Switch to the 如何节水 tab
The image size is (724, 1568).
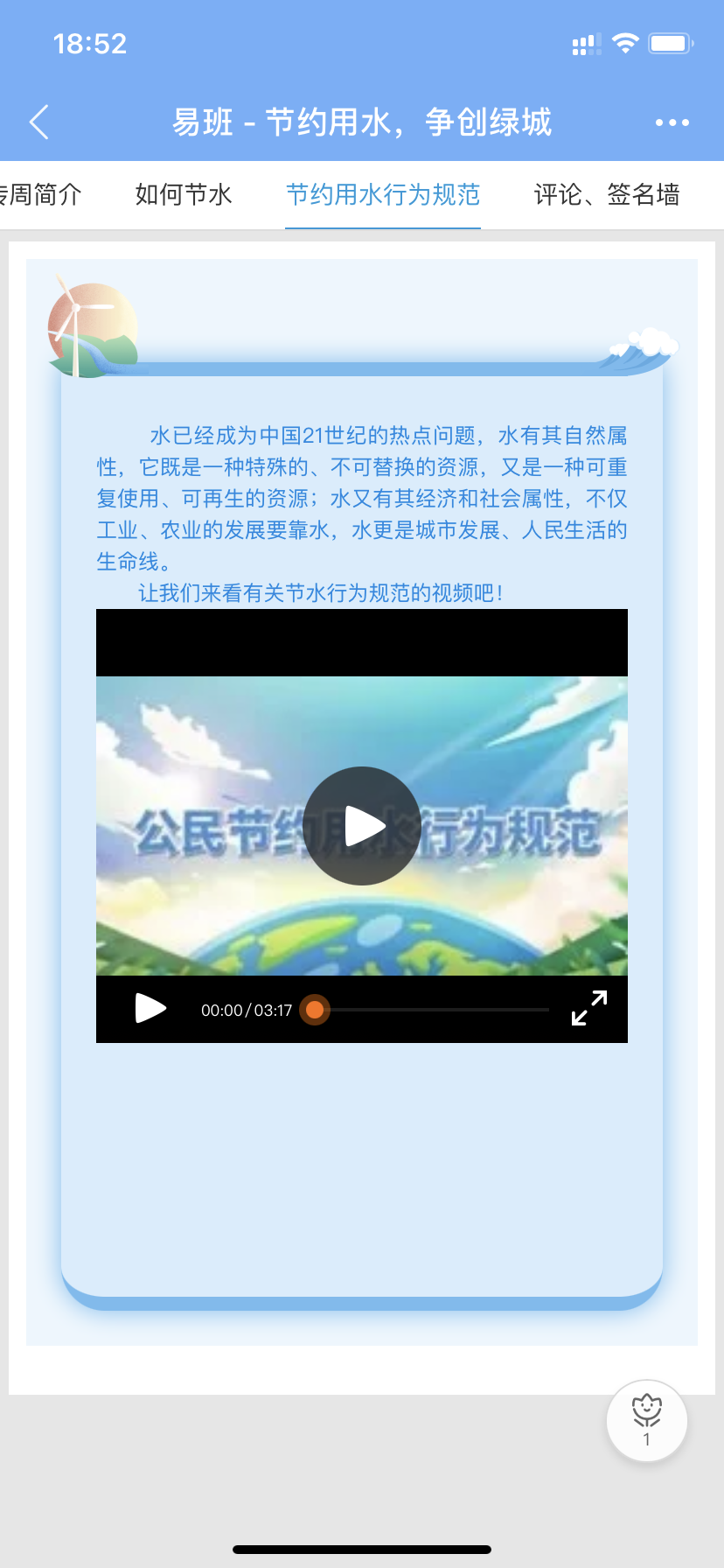click(x=184, y=194)
